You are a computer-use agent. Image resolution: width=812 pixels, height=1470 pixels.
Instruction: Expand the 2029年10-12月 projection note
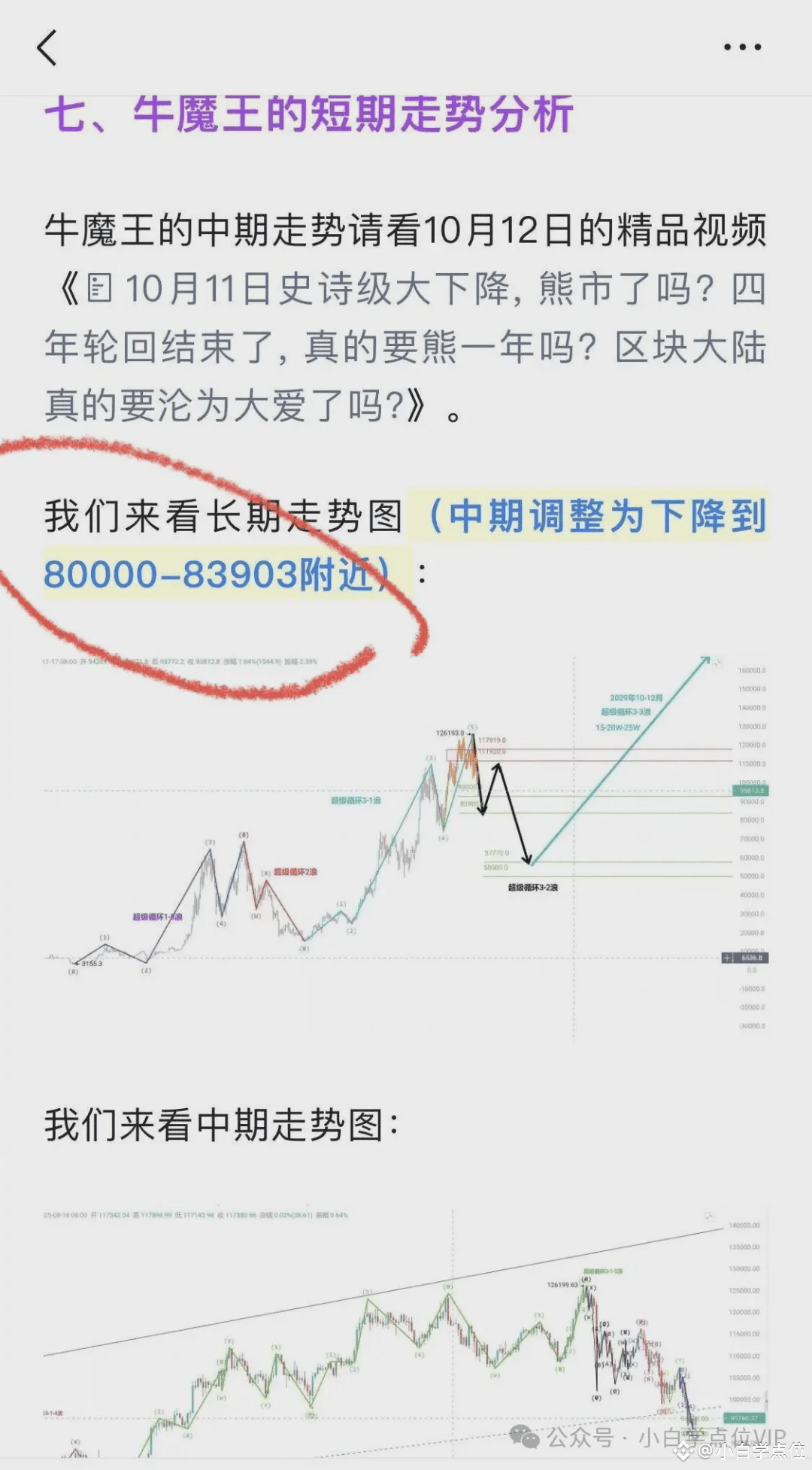638,699
